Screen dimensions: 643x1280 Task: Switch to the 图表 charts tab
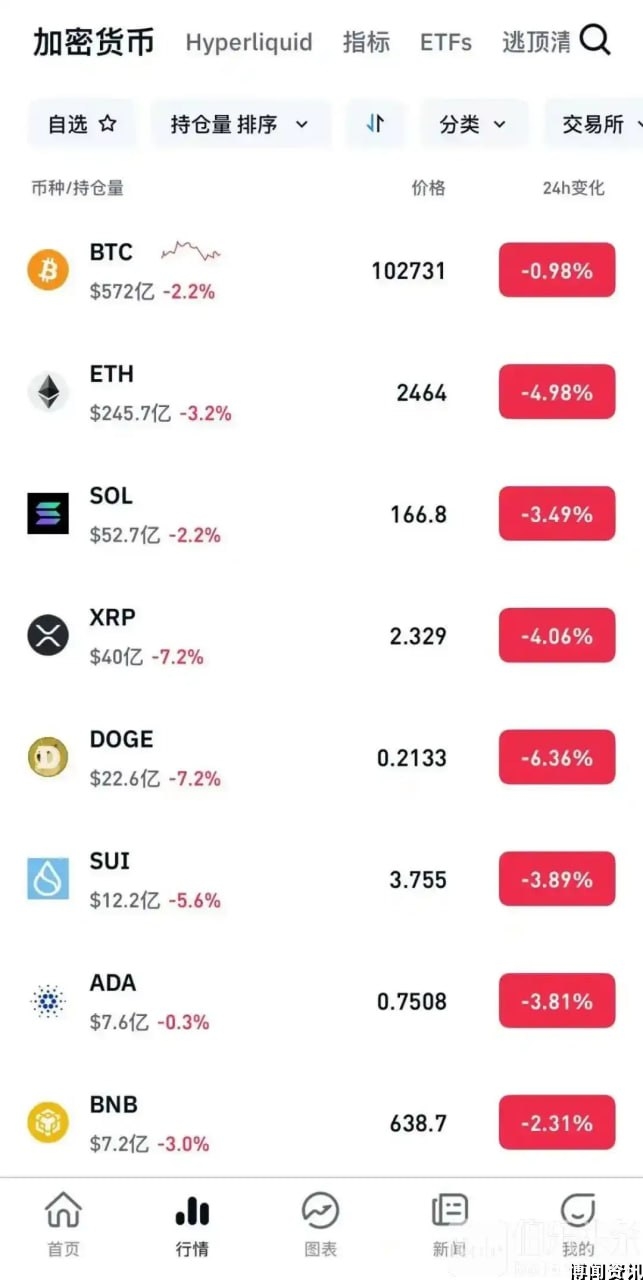pos(321,1224)
